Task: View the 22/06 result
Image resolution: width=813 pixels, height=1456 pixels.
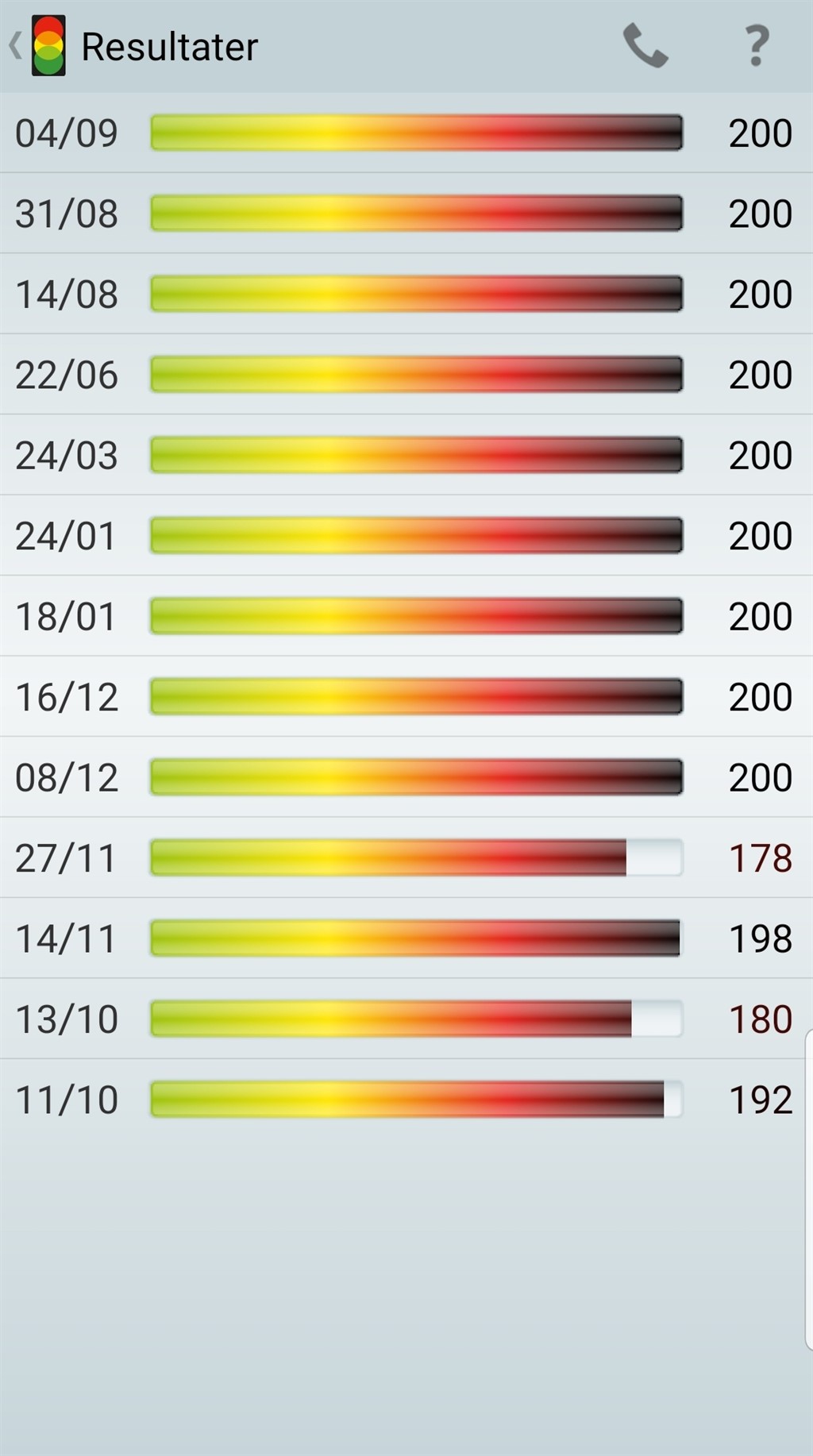Action: (406, 375)
